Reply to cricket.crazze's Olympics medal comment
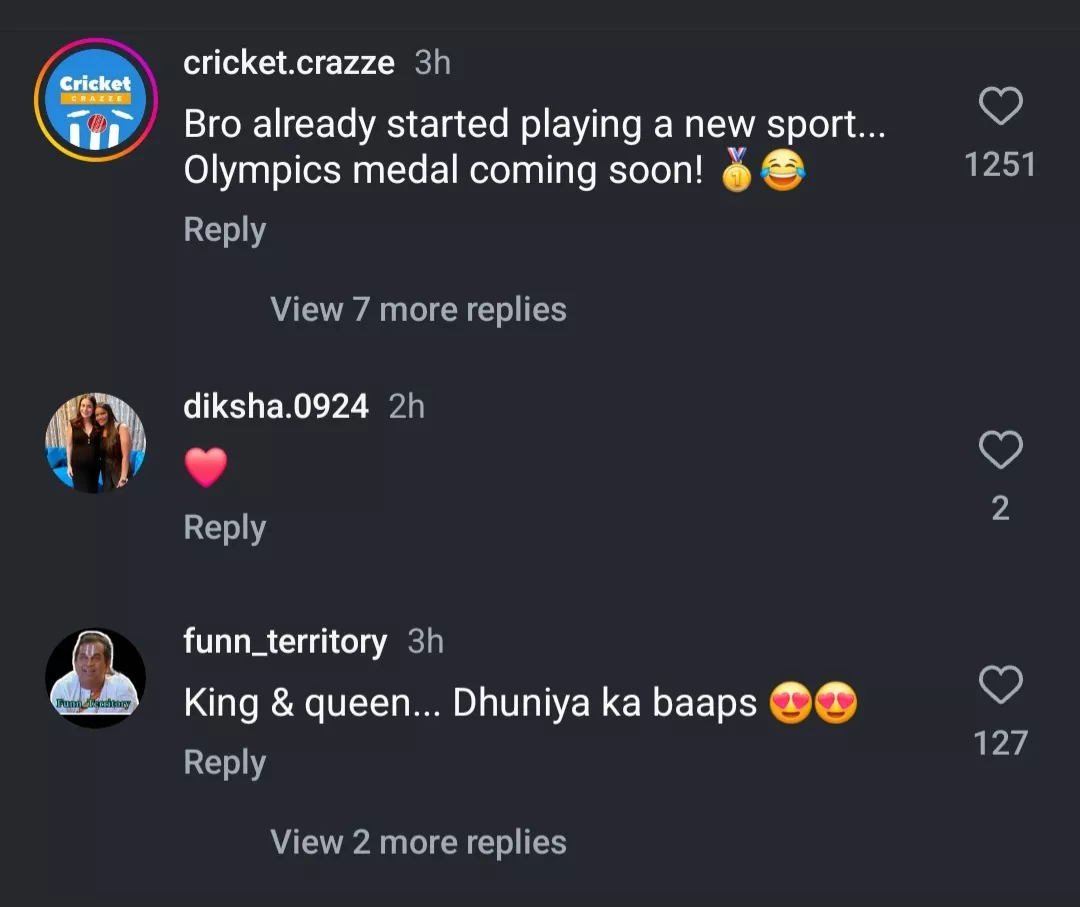The width and height of the screenshot is (1080, 907). tap(225, 230)
